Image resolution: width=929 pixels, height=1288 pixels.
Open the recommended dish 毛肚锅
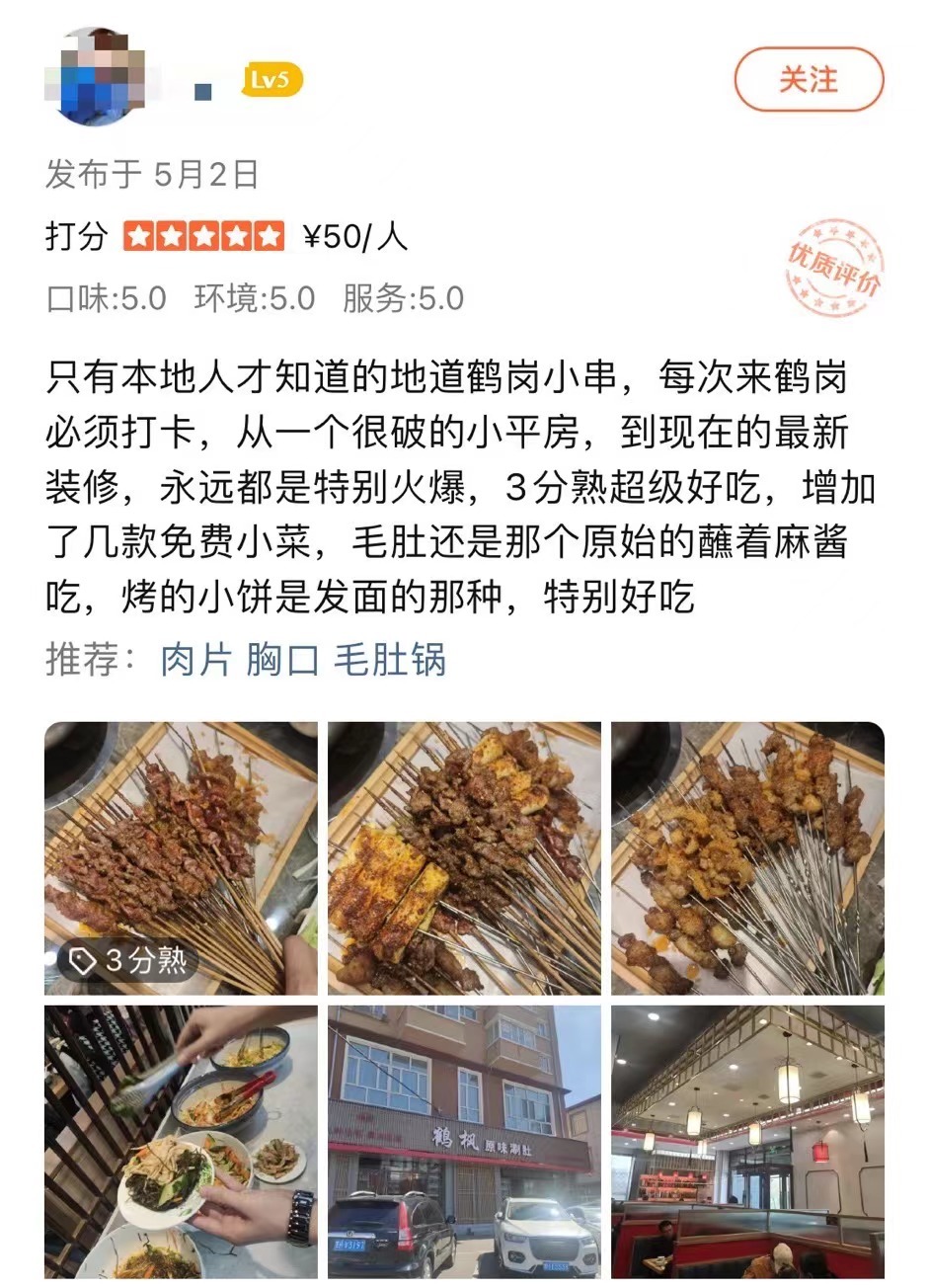pyautogui.click(x=390, y=660)
